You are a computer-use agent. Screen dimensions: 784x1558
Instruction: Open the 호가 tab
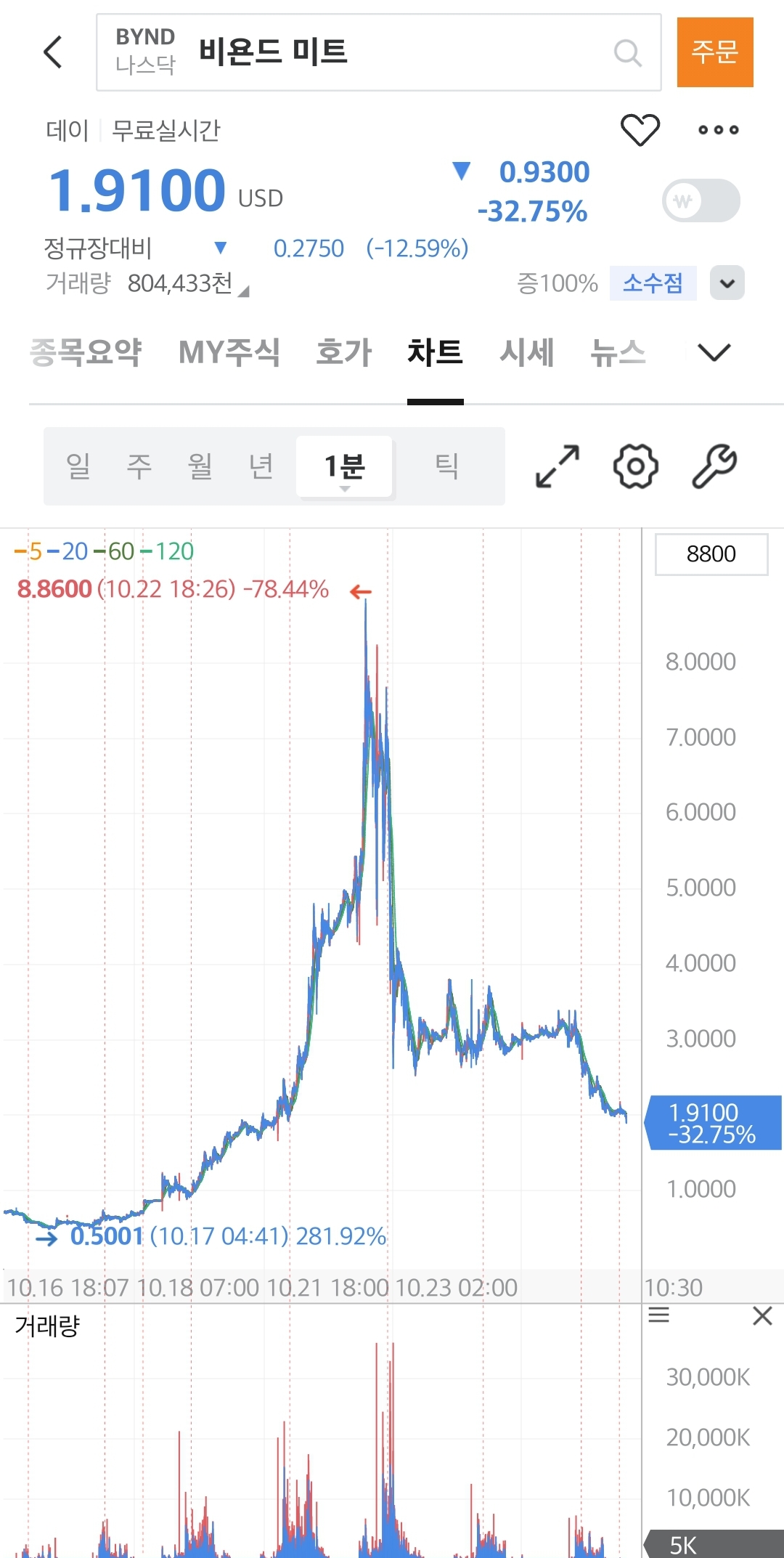[343, 353]
